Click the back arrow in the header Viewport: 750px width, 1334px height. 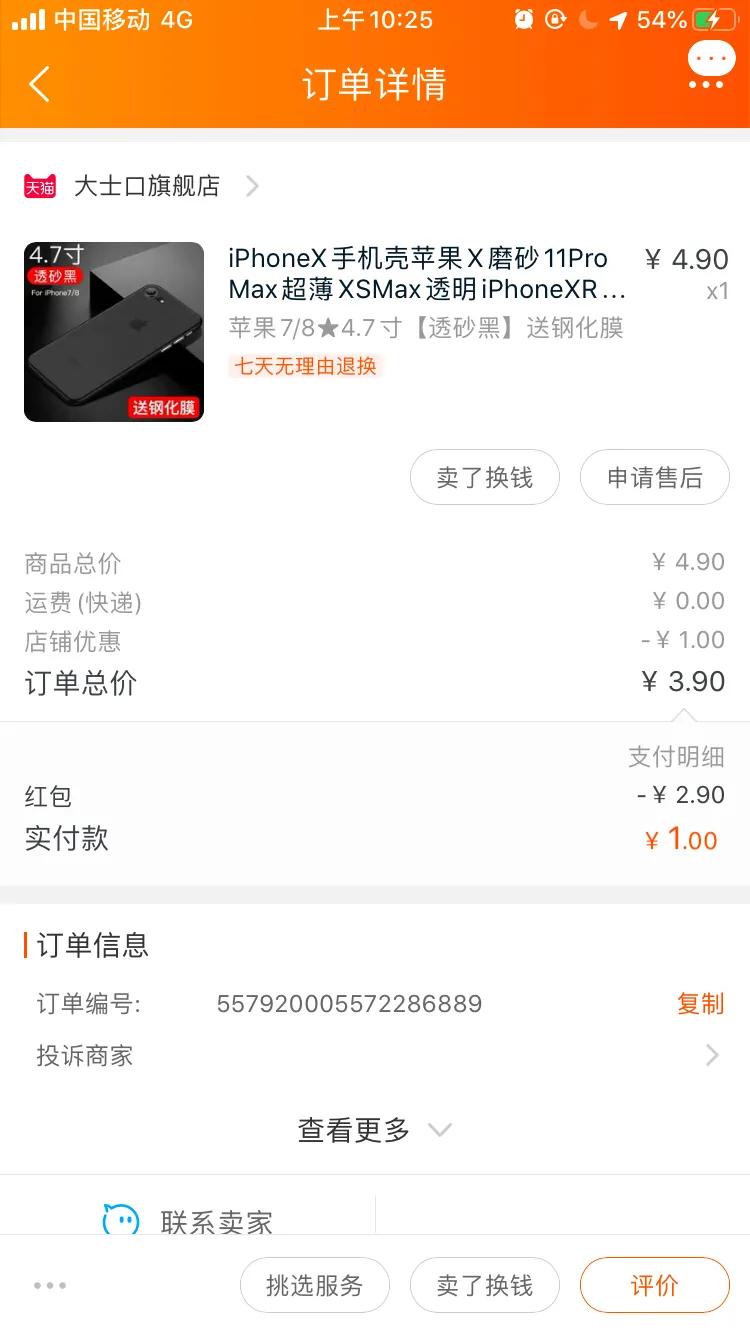40,84
